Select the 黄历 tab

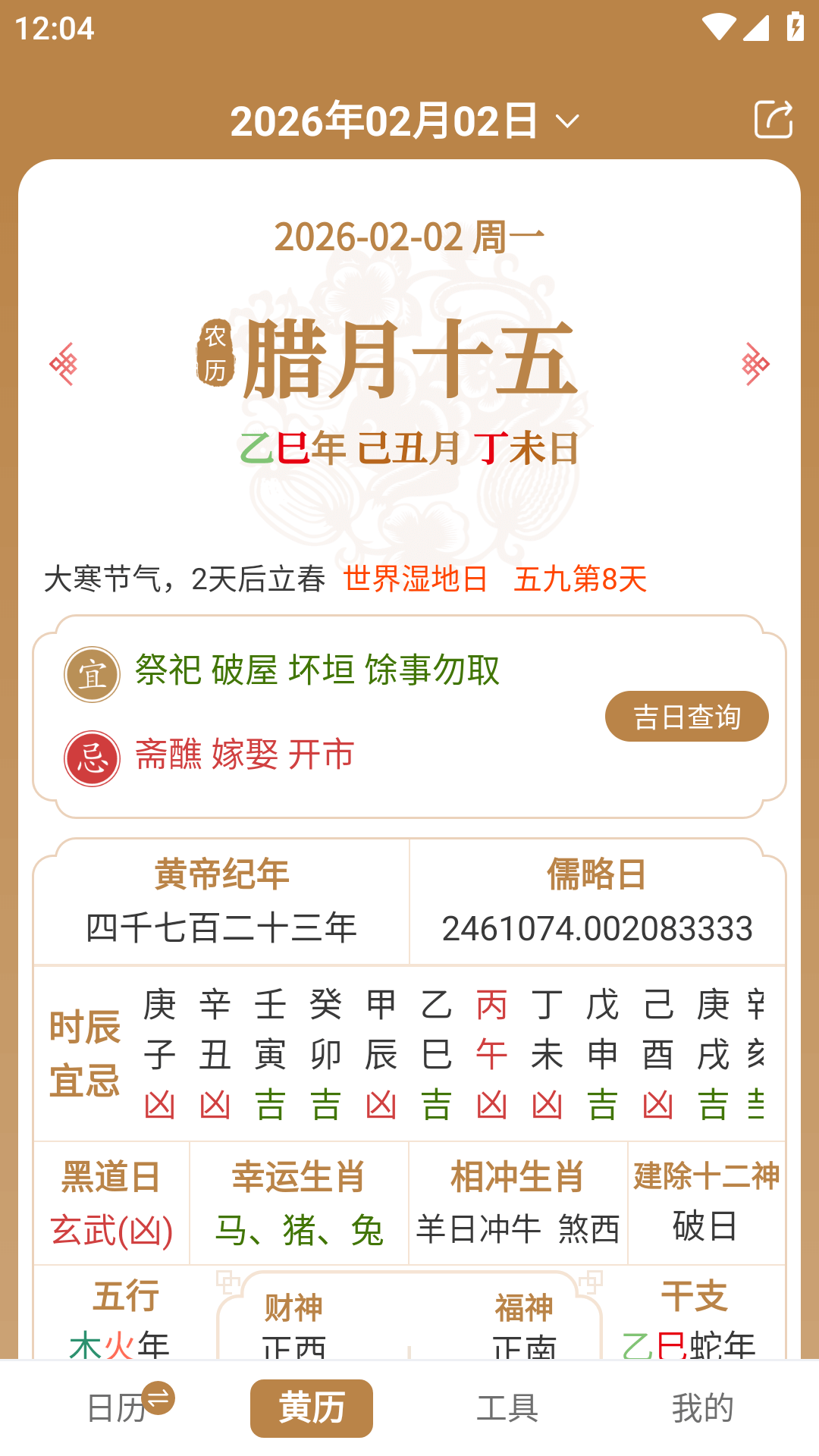pyautogui.click(x=311, y=1408)
